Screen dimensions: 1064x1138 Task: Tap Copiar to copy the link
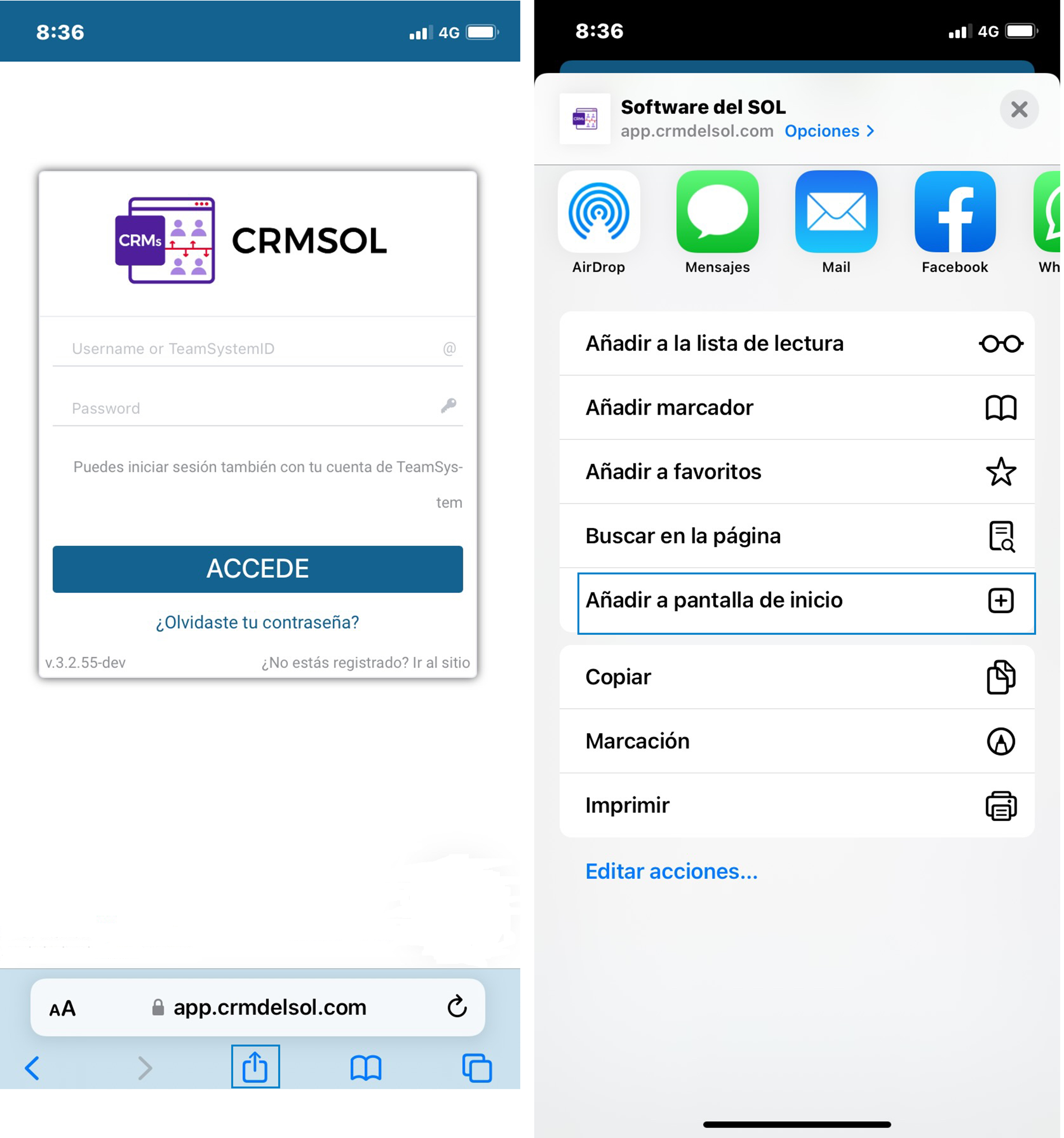click(797, 677)
